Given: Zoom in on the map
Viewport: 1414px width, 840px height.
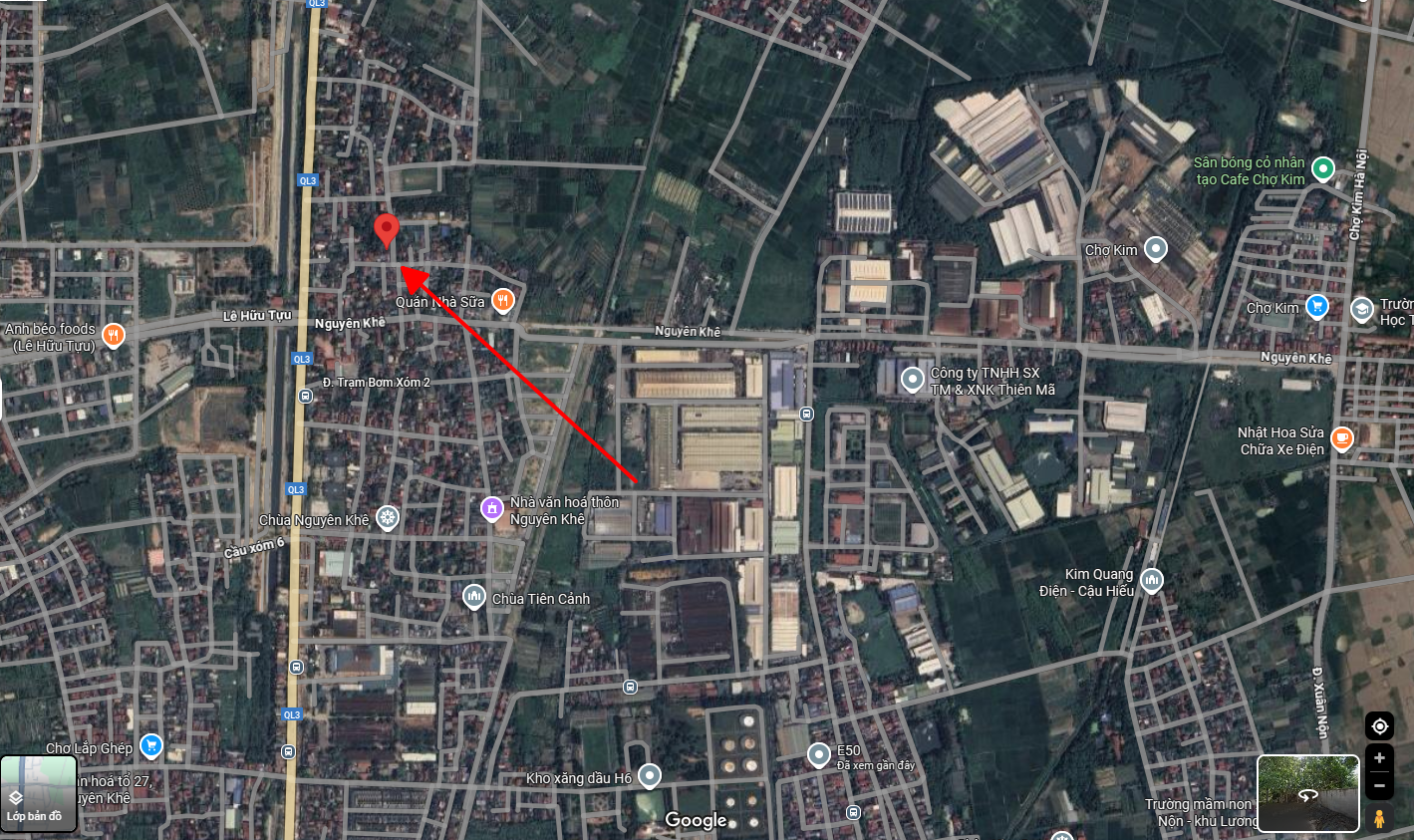Looking at the screenshot, I should 1379,758.
